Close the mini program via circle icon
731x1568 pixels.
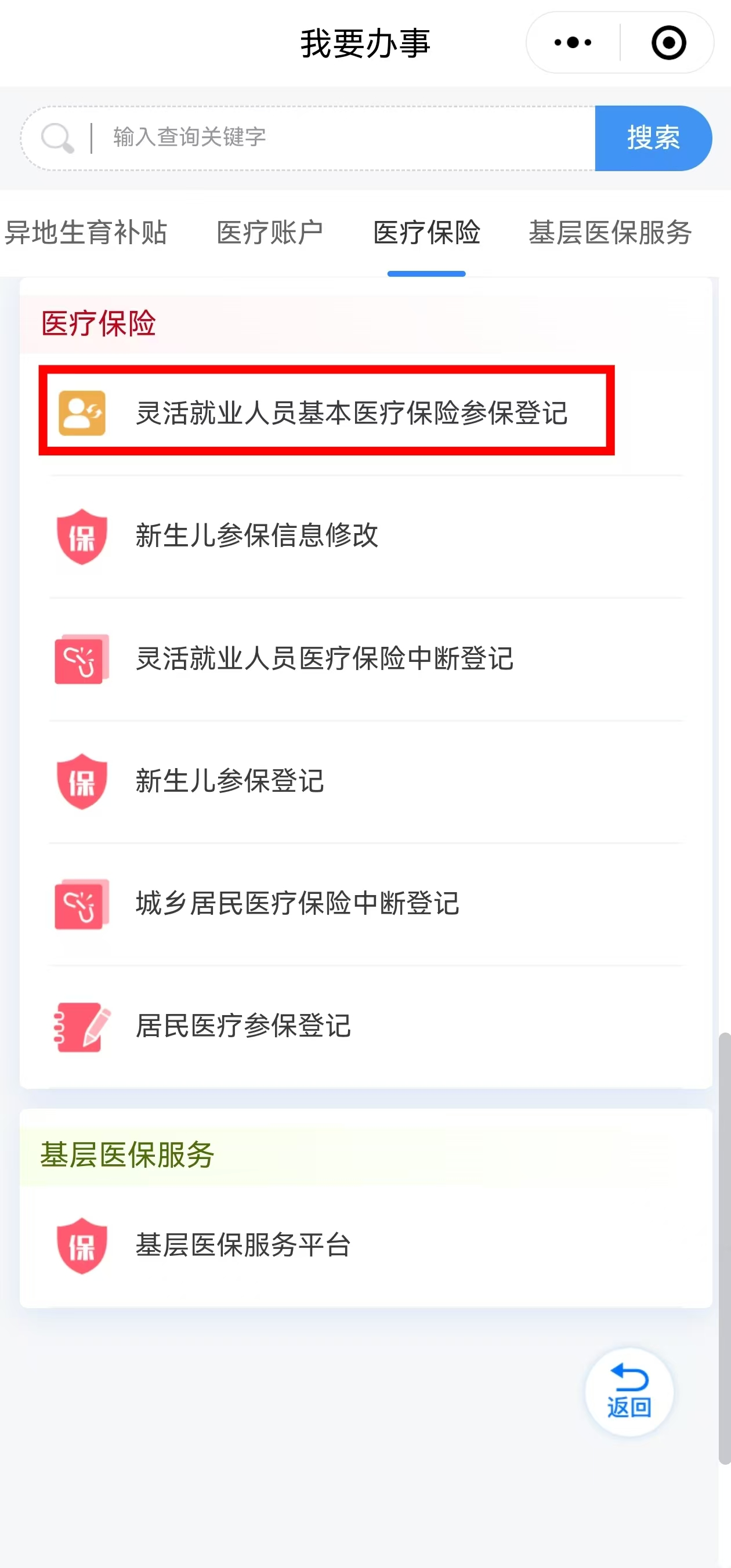point(668,42)
